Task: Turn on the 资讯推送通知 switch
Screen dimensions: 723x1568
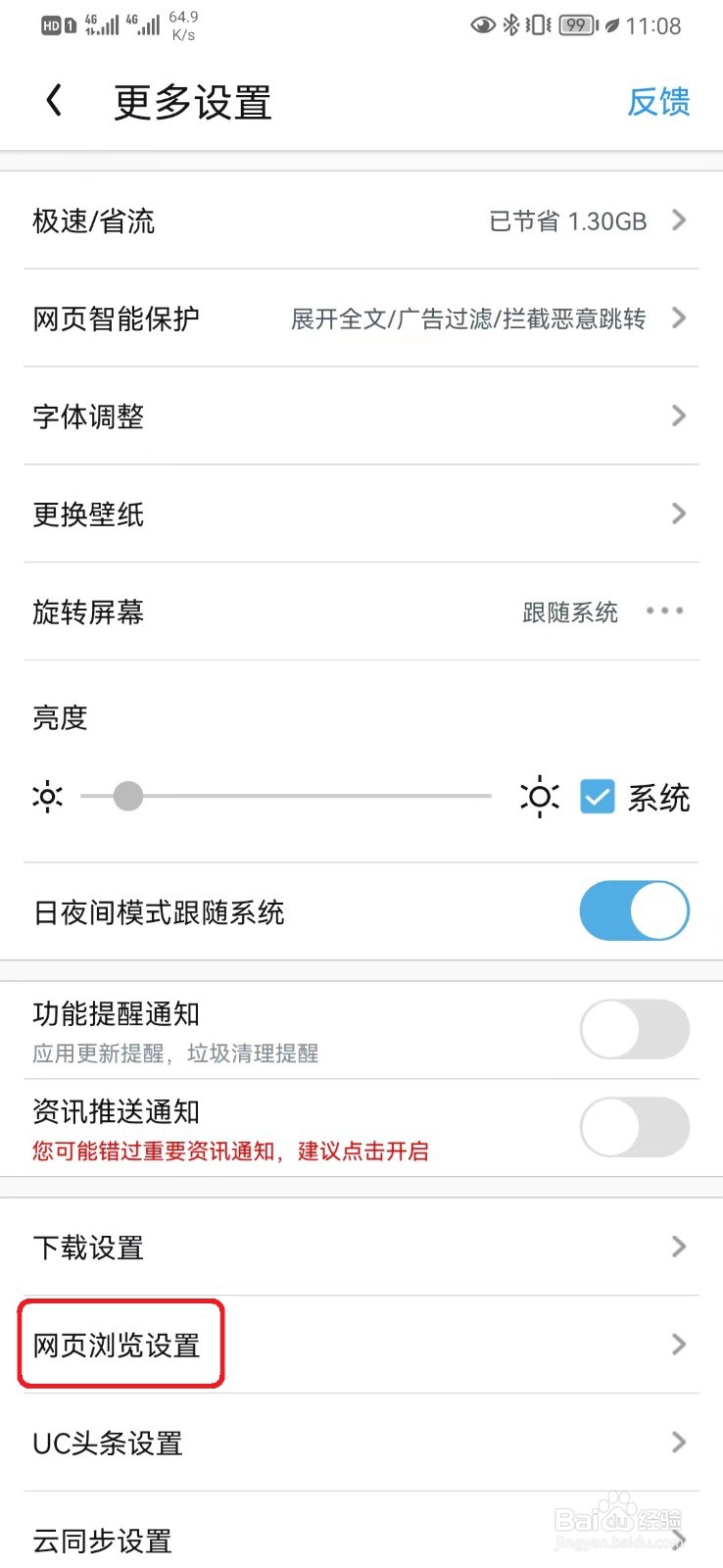Action: coord(634,1127)
